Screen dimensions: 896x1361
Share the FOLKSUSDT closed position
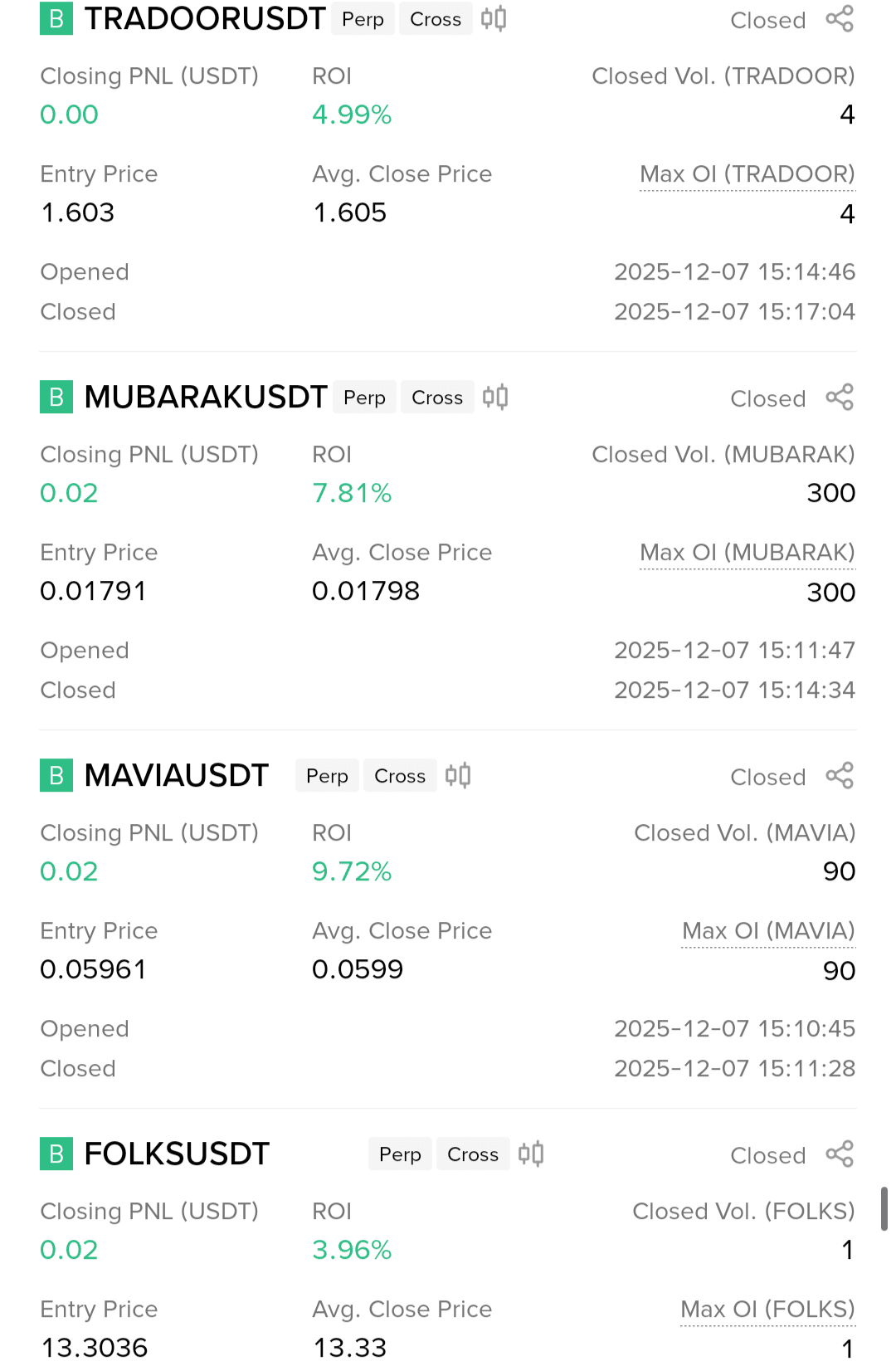pos(840,1154)
